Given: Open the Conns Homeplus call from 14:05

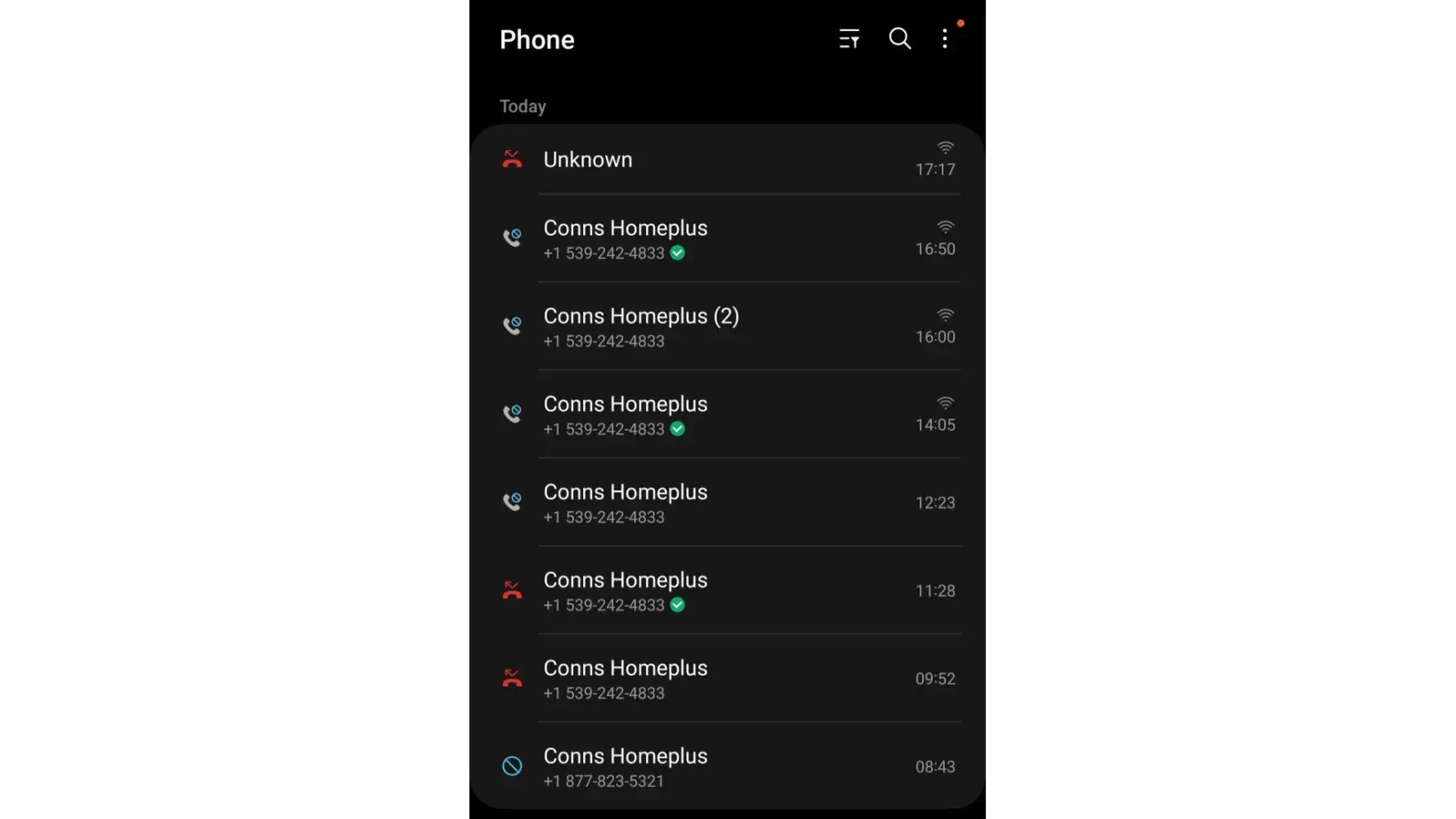Looking at the screenshot, I should 727,415.
